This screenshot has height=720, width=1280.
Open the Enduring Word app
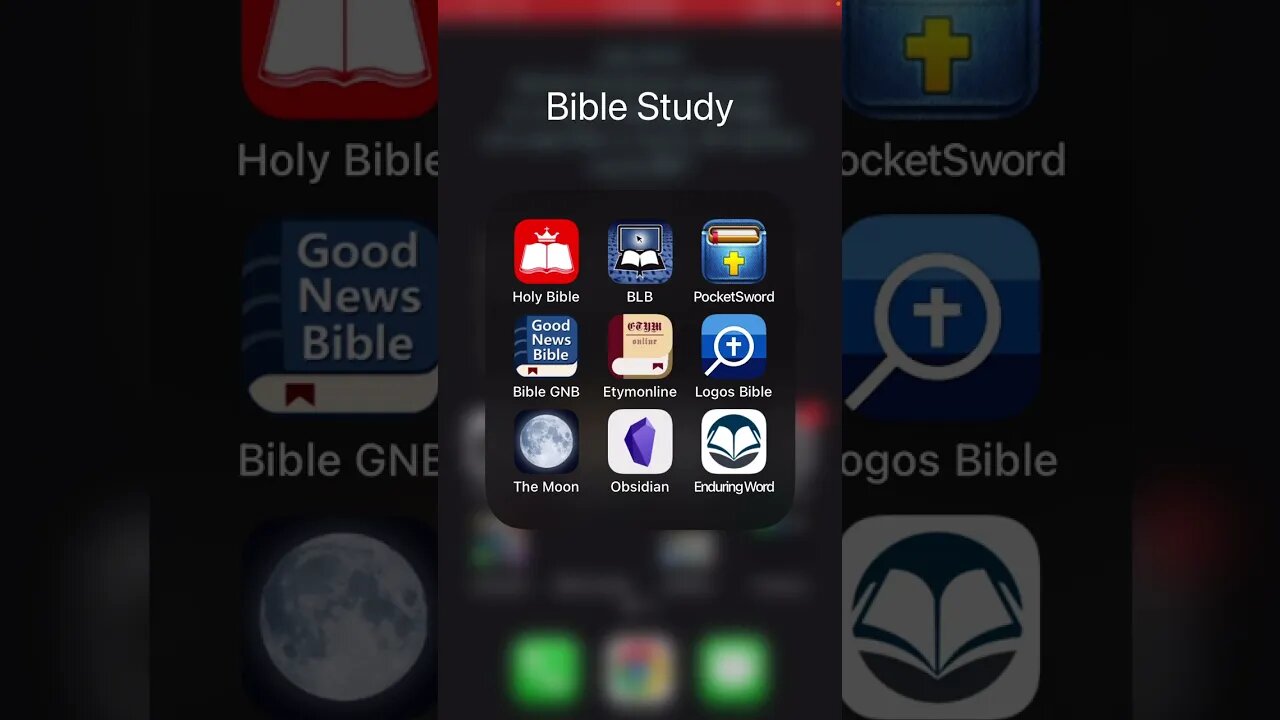pyautogui.click(x=734, y=441)
